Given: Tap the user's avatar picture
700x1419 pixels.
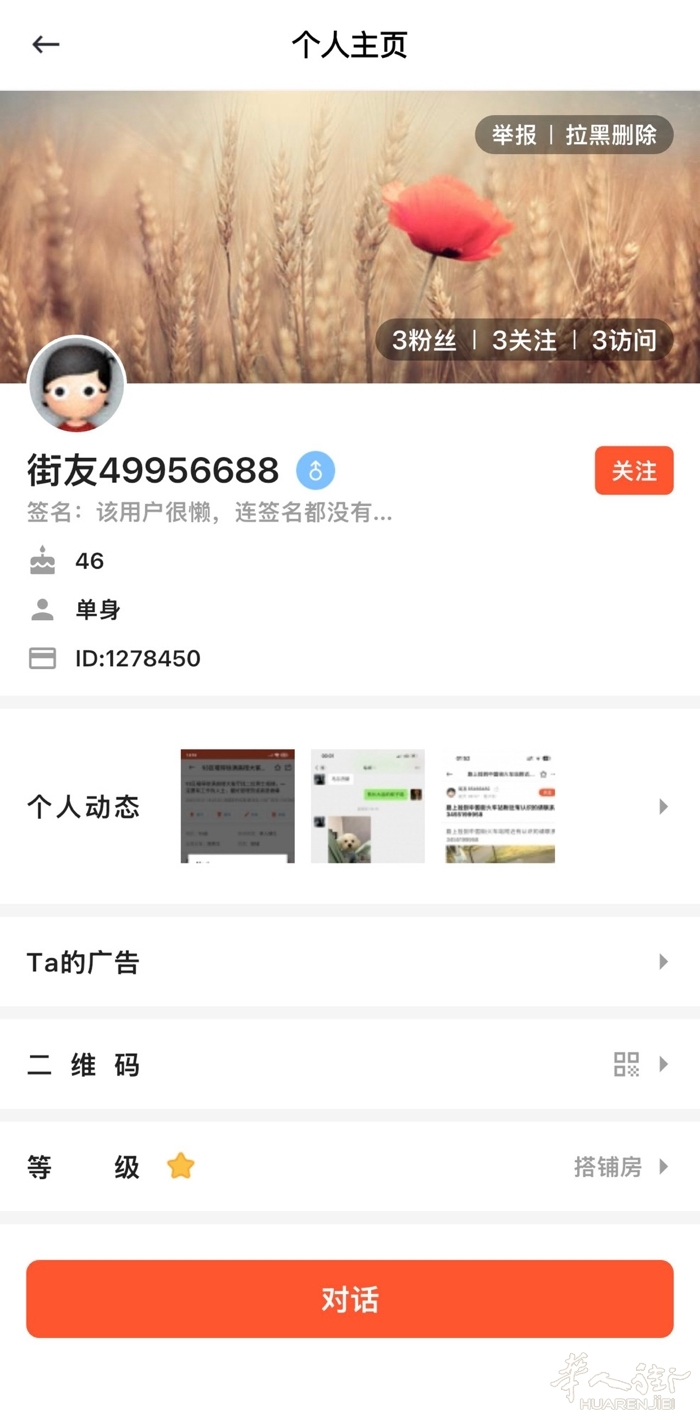Looking at the screenshot, I should 76,384.
